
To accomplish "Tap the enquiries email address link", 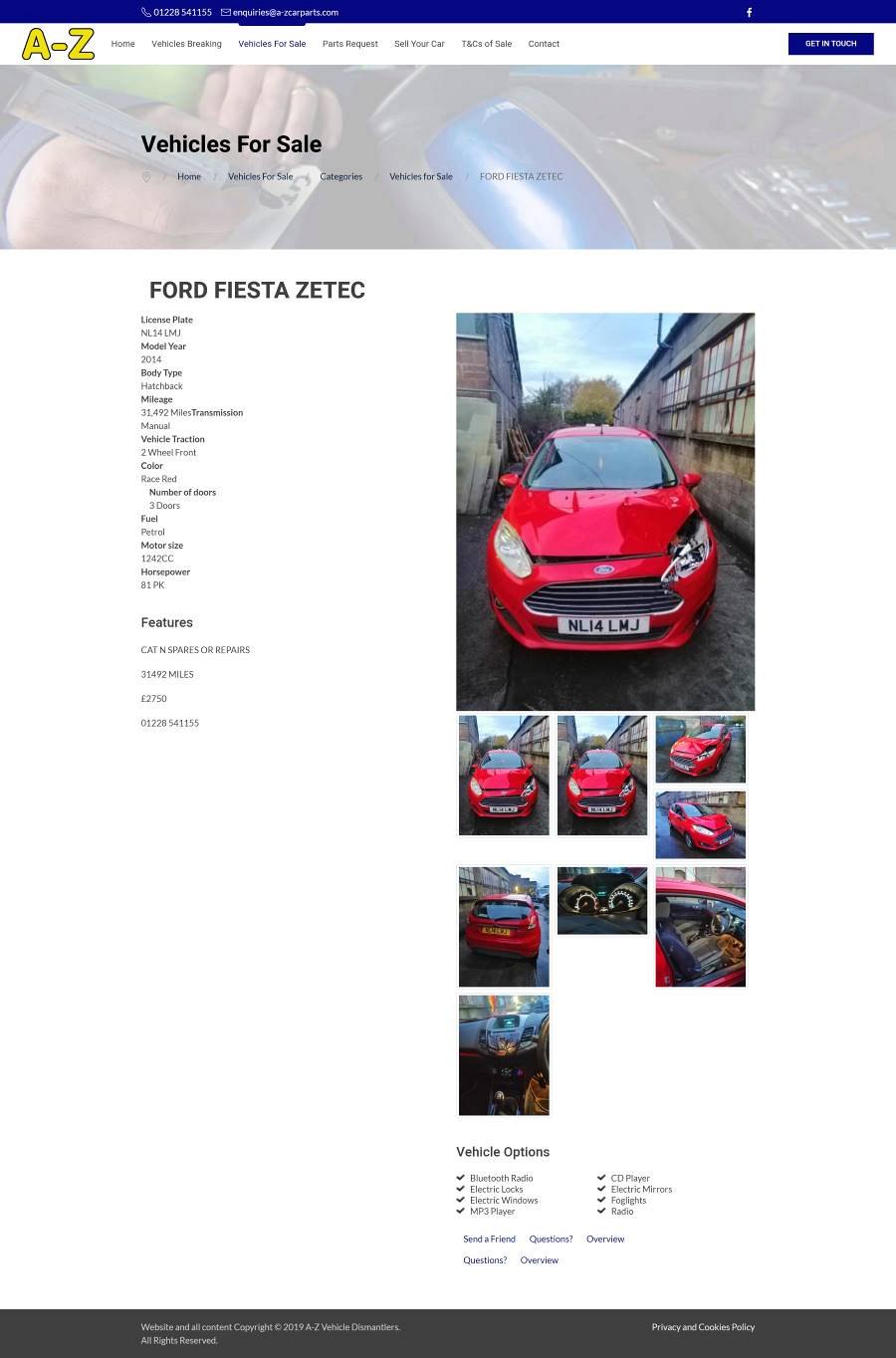I will 285,13.
